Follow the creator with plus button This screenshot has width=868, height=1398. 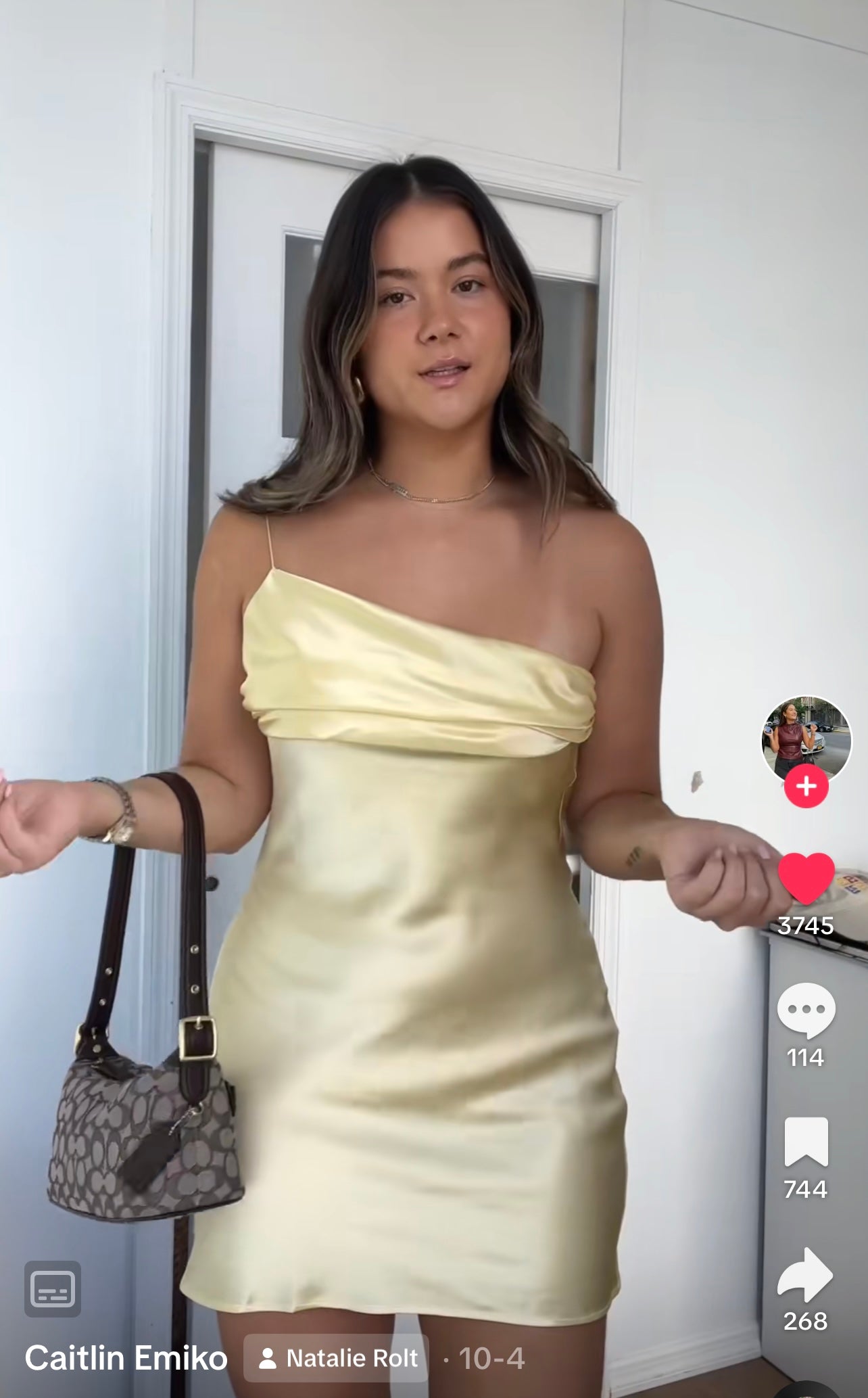806,786
